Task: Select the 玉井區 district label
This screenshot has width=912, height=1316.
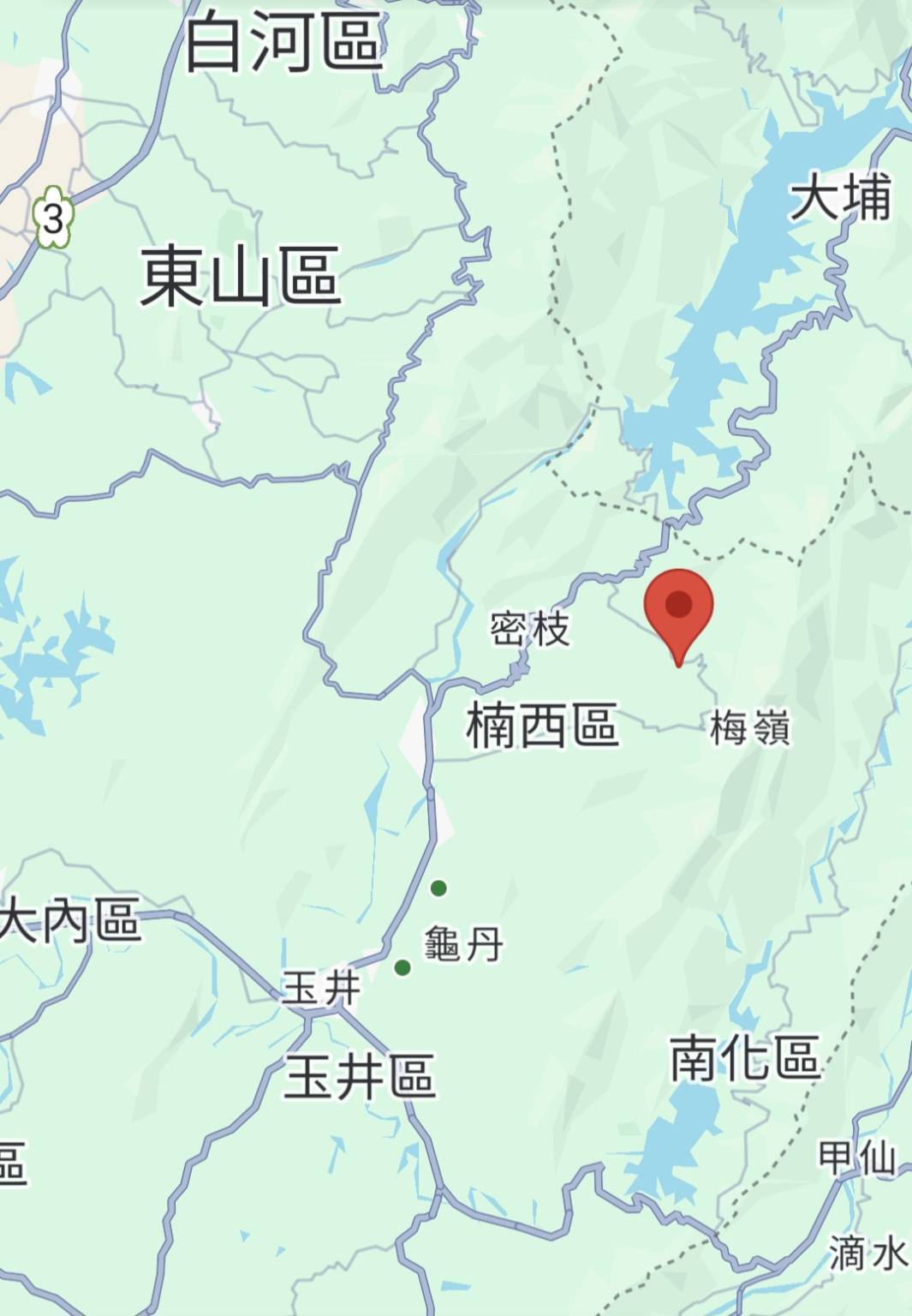Action: [360, 1076]
